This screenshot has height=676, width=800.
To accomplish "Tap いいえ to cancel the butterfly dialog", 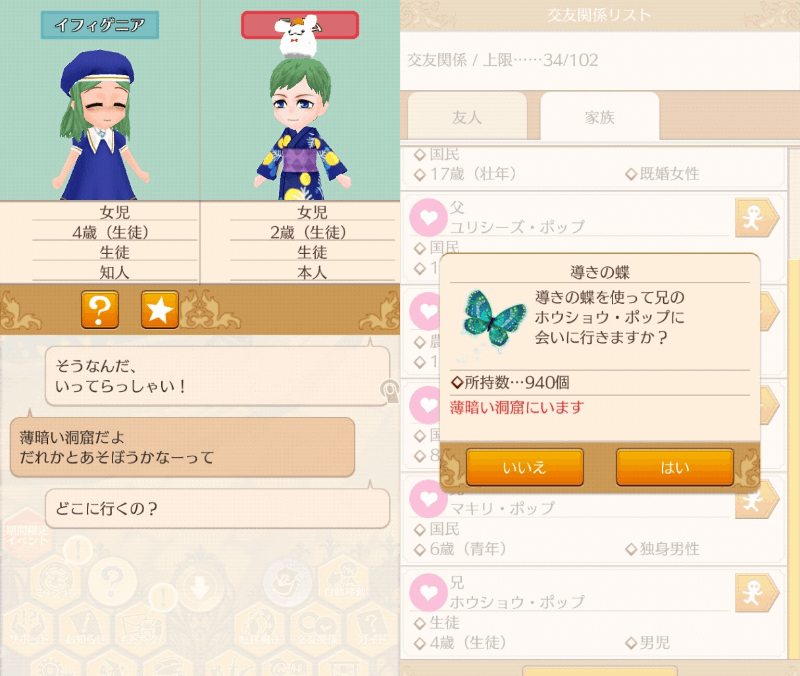I will pos(525,467).
